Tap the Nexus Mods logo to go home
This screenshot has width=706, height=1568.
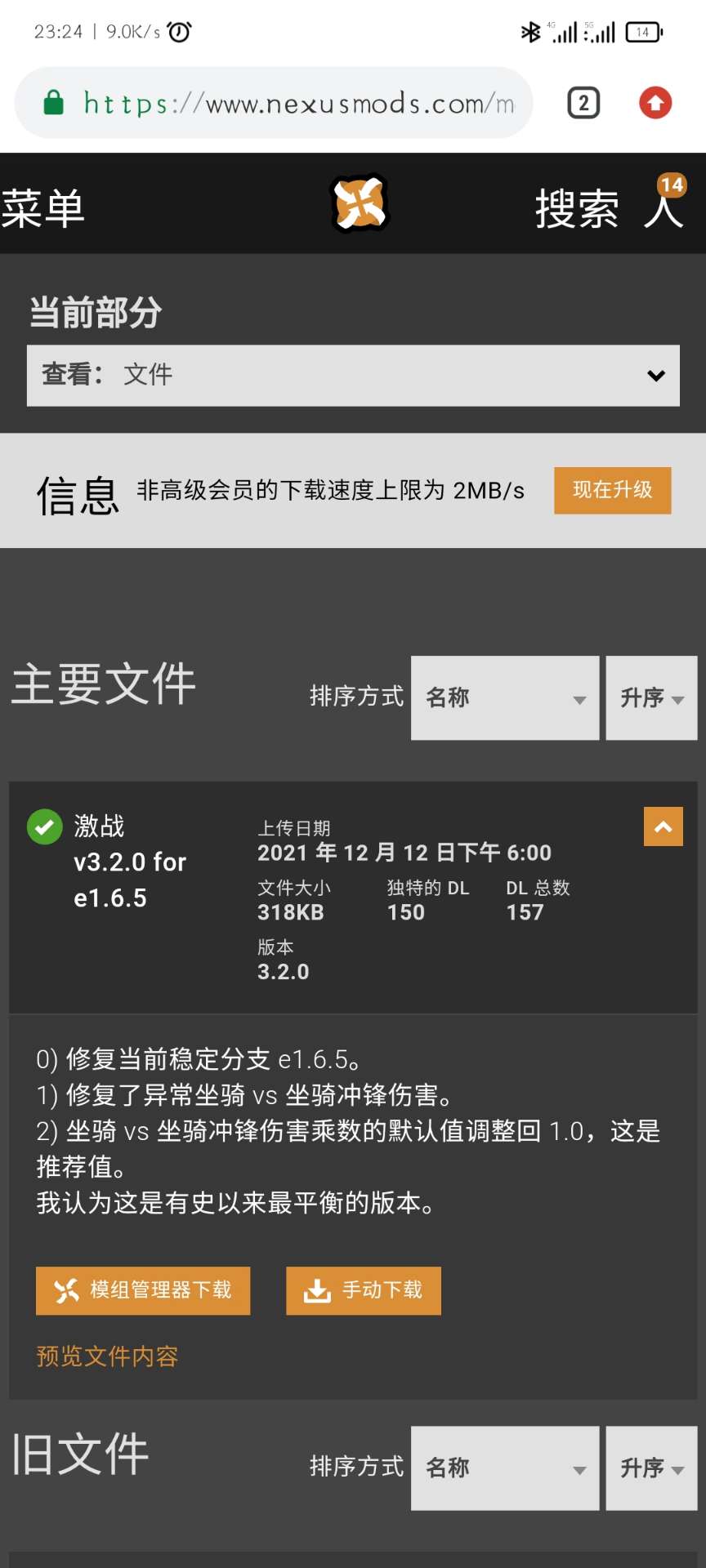360,203
